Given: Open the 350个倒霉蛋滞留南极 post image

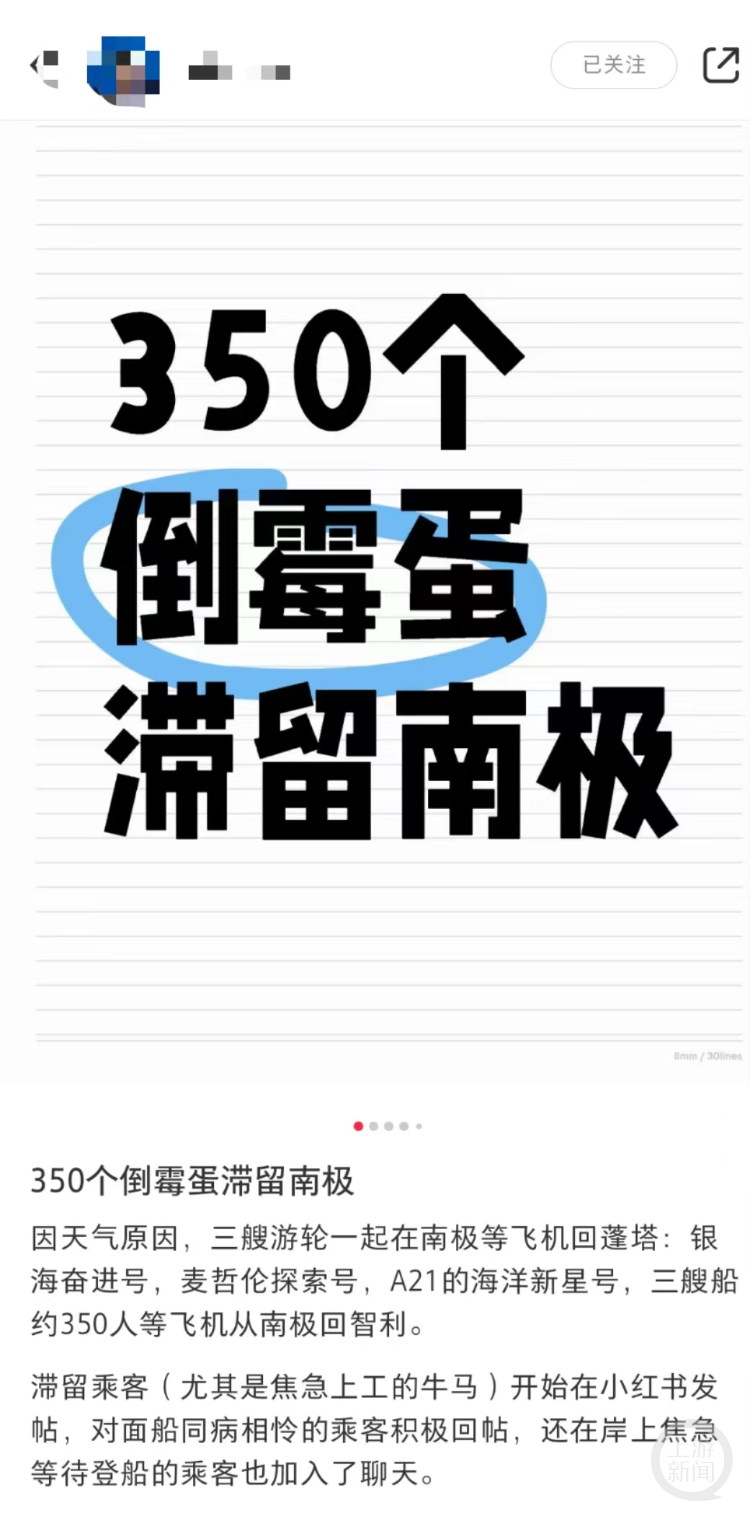Looking at the screenshot, I should (x=375, y=600).
